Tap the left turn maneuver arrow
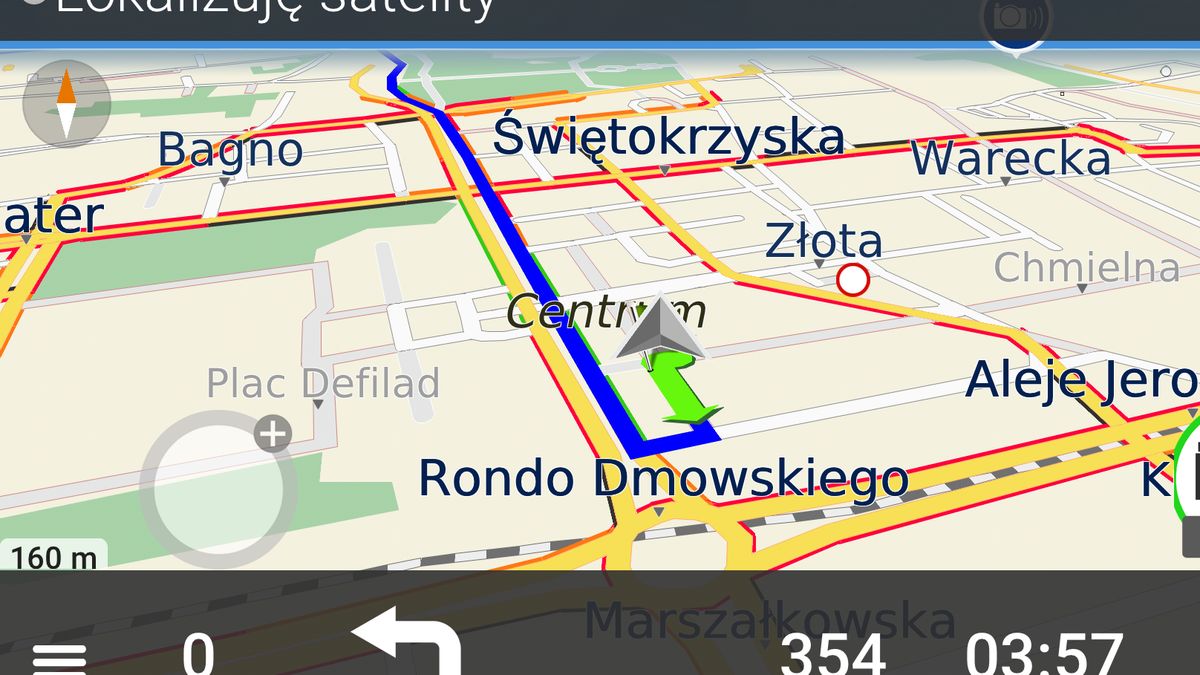This screenshot has height=675, width=1200. 405,641
